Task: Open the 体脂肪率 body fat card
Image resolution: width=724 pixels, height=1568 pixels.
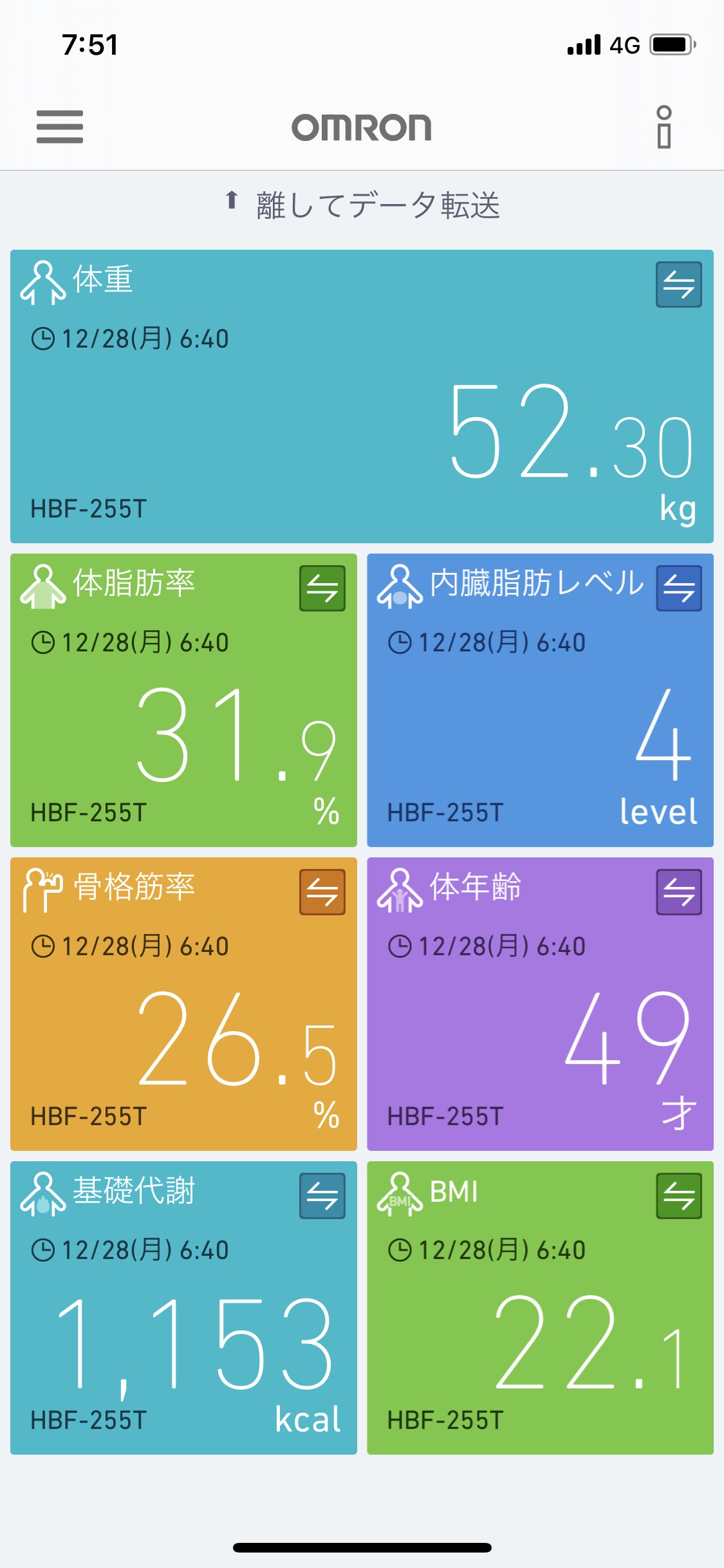Action: tap(183, 700)
